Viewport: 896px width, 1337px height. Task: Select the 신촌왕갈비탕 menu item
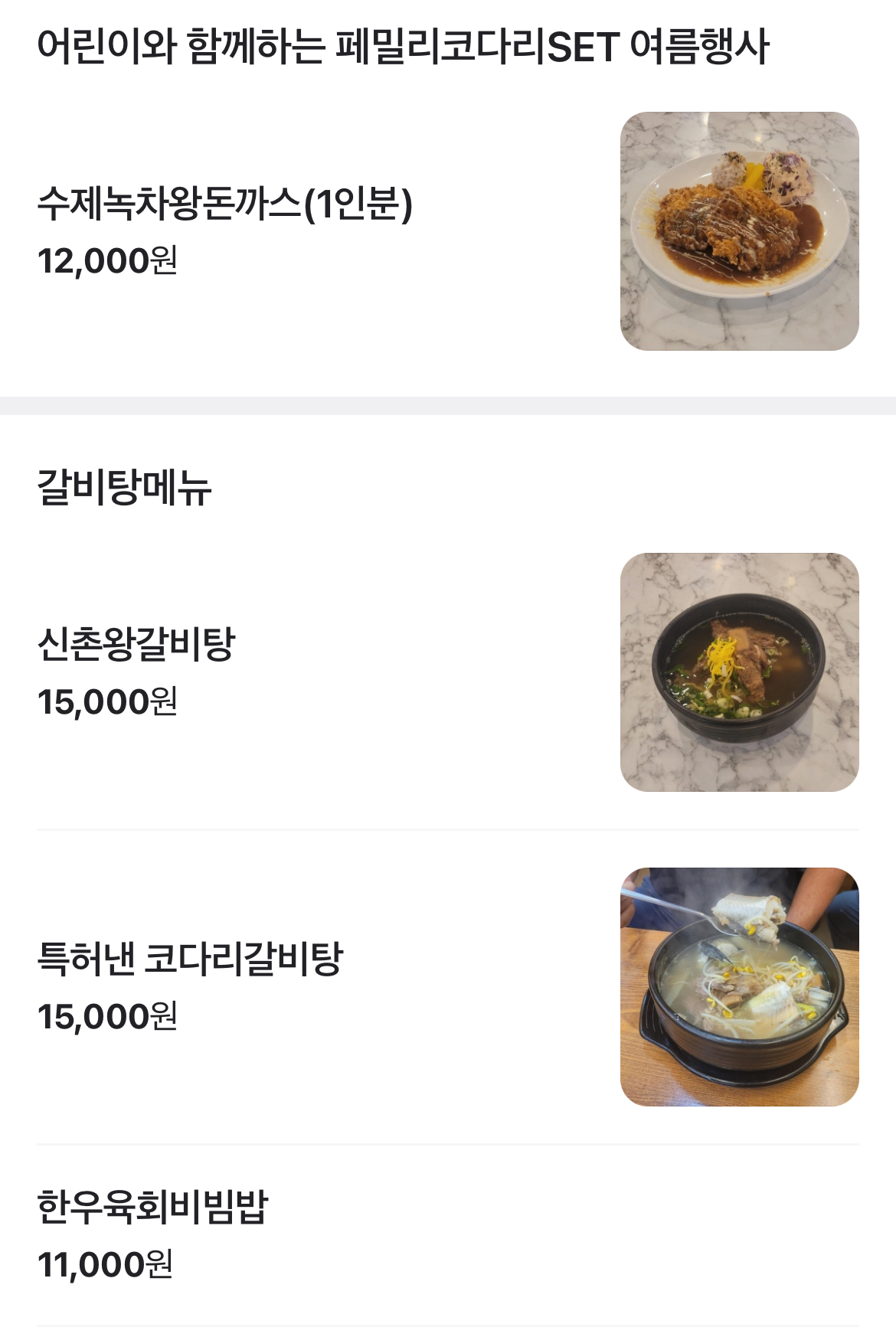pos(136,645)
